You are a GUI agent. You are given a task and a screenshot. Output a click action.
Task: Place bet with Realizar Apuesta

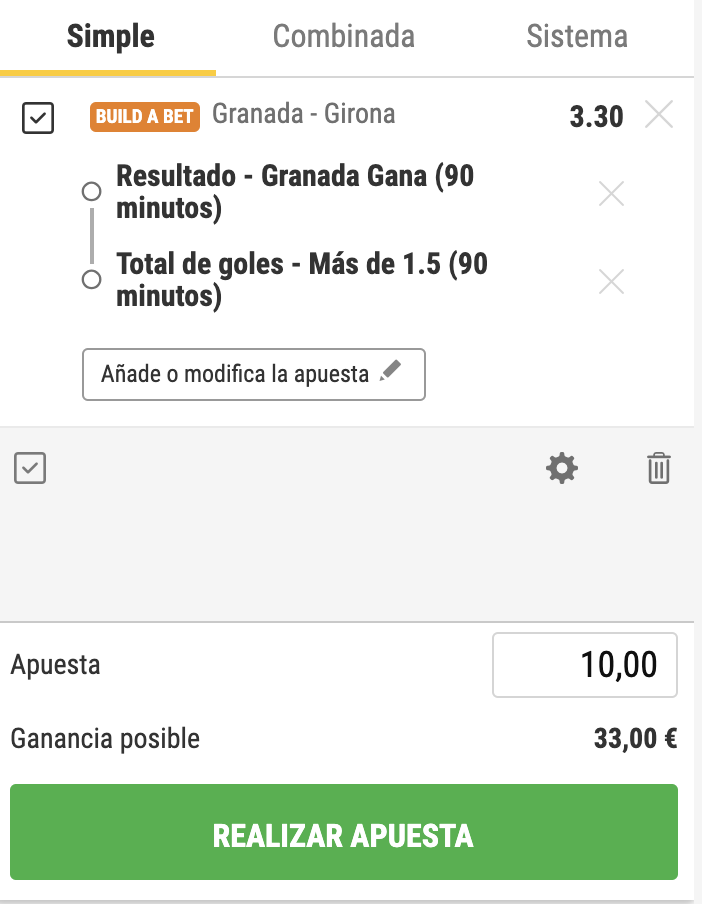click(344, 832)
